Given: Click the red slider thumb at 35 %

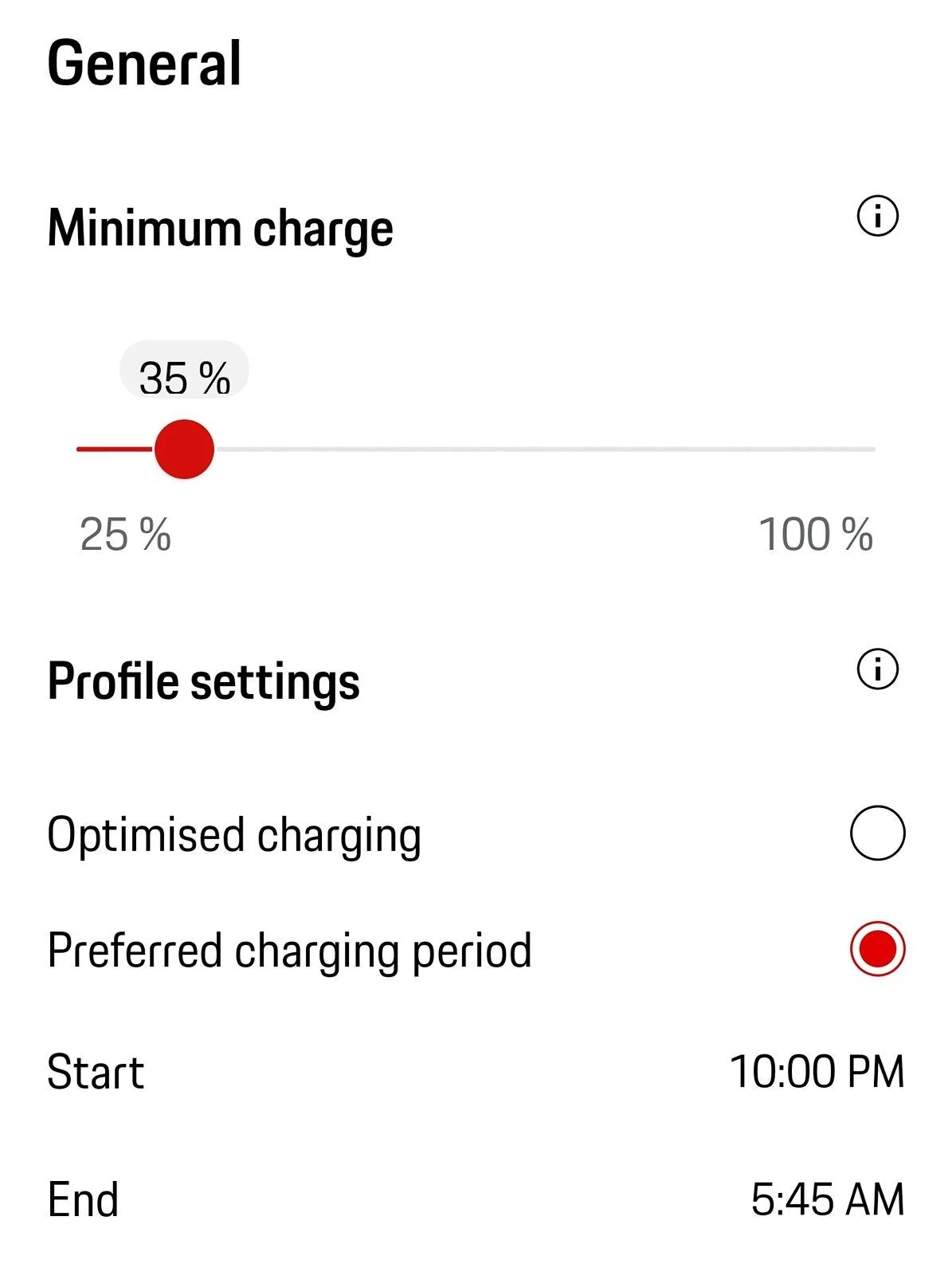Looking at the screenshot, I should (x=186, y=449).
